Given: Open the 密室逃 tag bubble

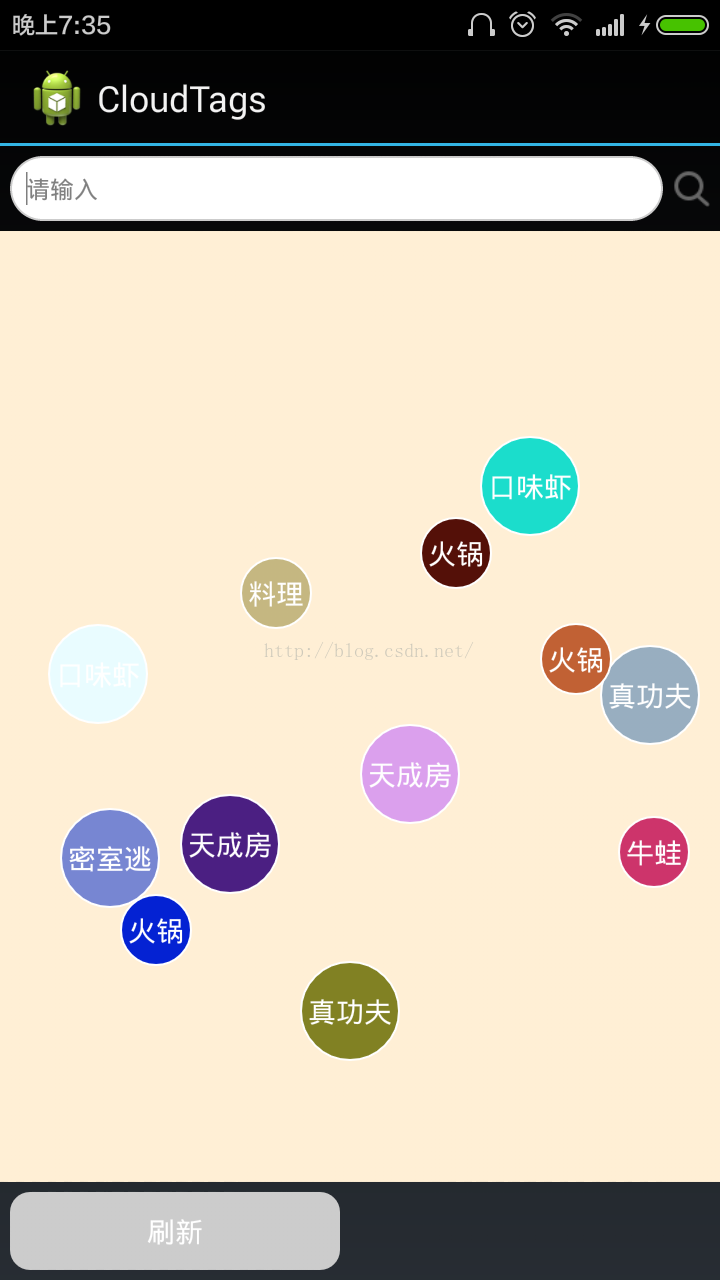Looking at the screenshot, I should 108,856.
